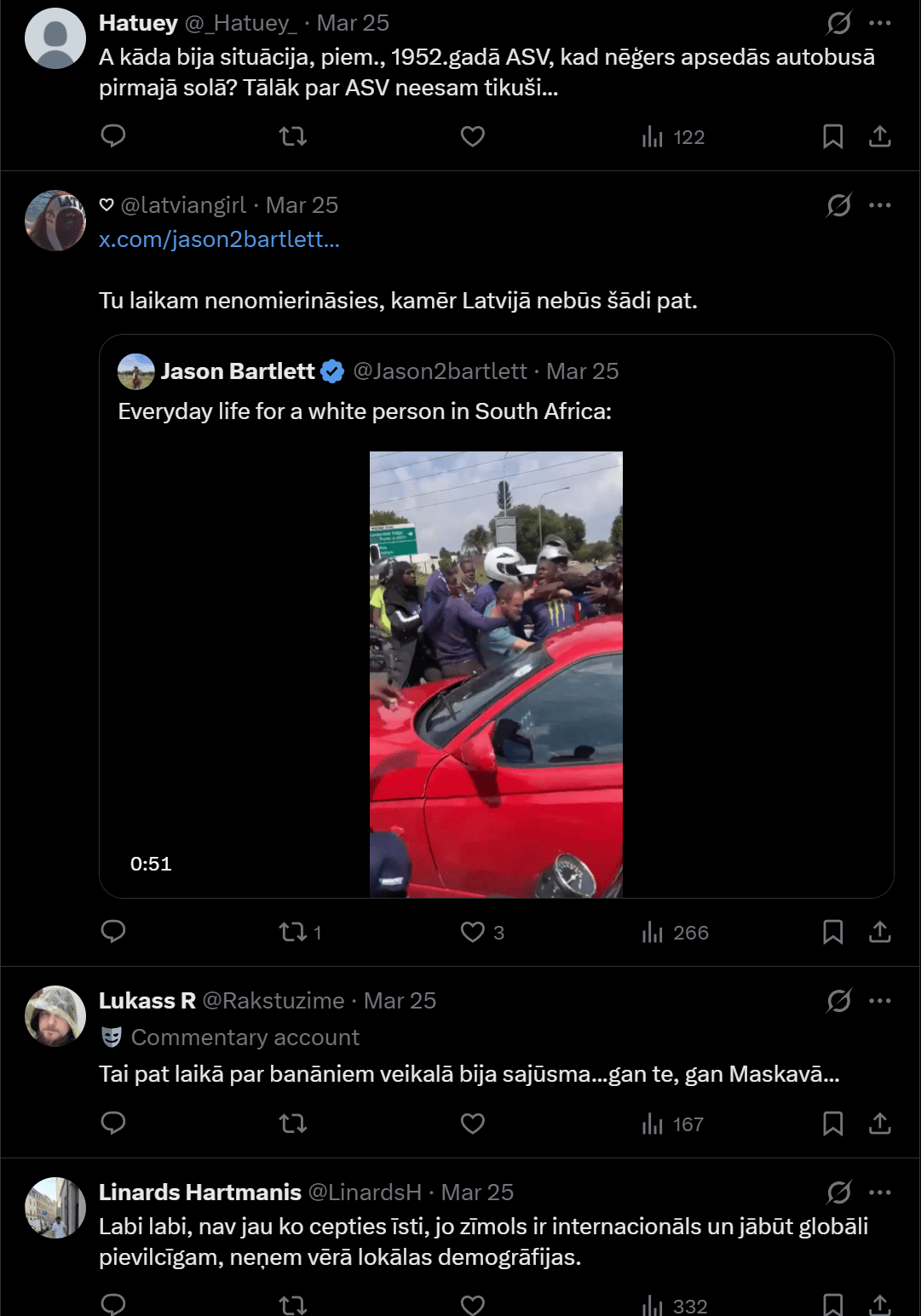Open the overflow menu on Linards Hartmanis's post

tap(880, 1192)
